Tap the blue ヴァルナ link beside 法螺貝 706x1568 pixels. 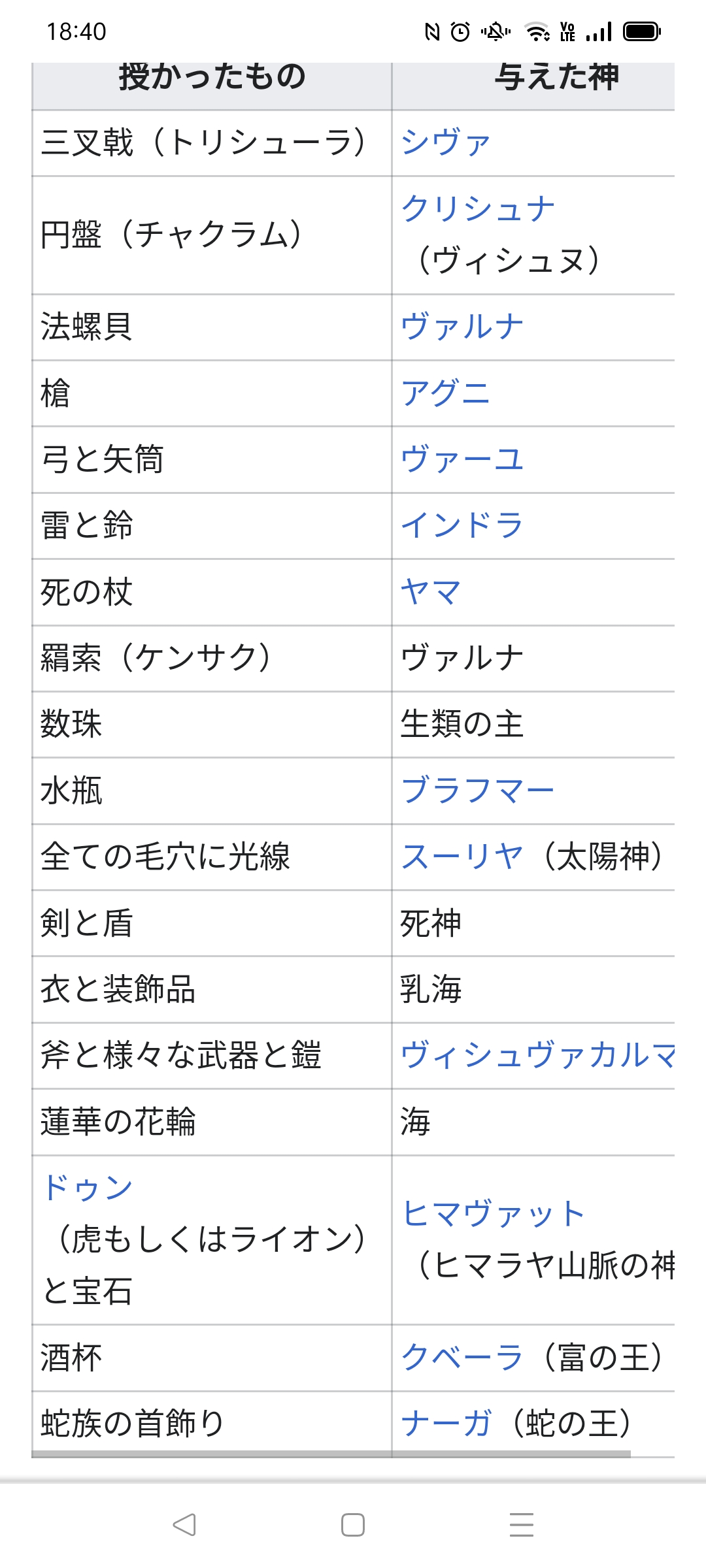point(462,327)
